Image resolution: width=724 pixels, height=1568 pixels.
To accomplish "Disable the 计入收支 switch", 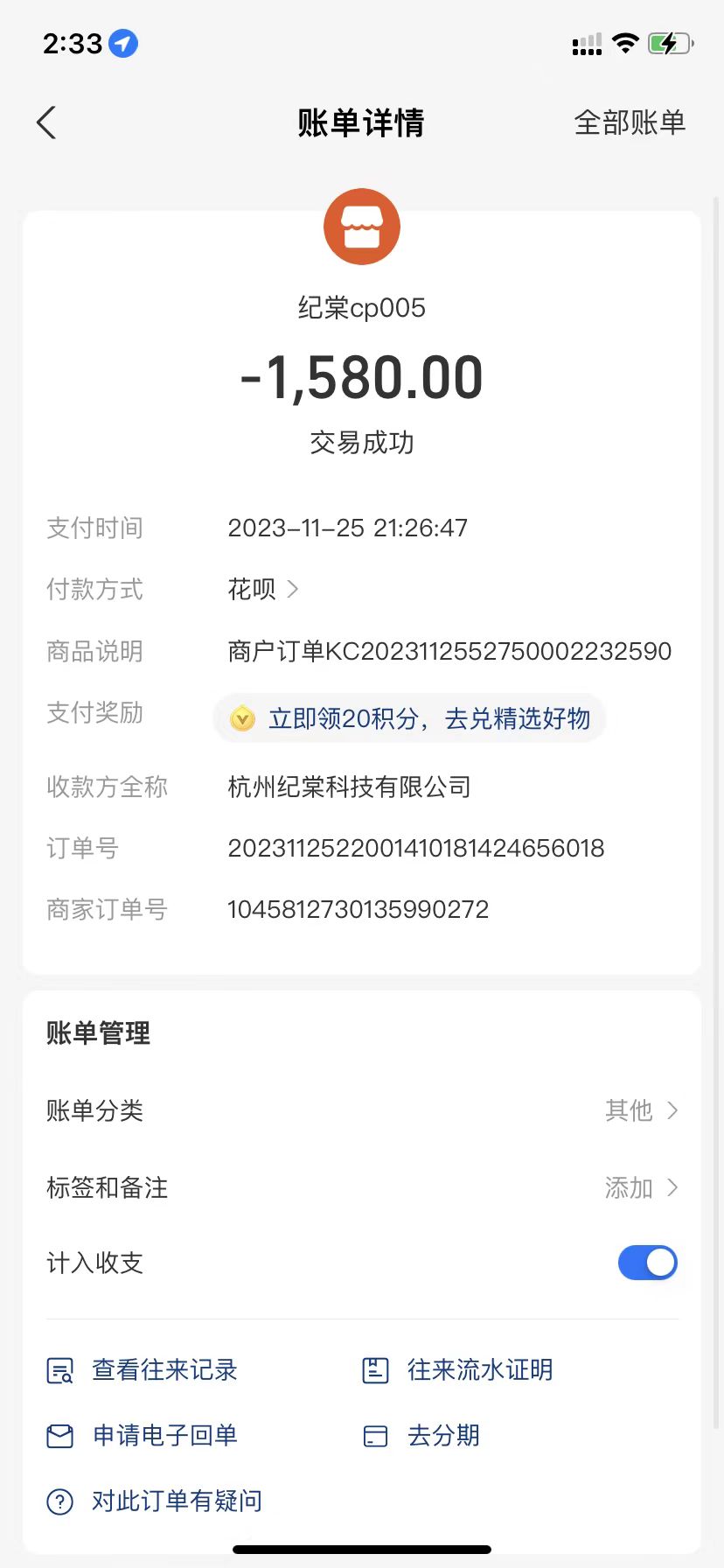I will tap(647, 1263).
